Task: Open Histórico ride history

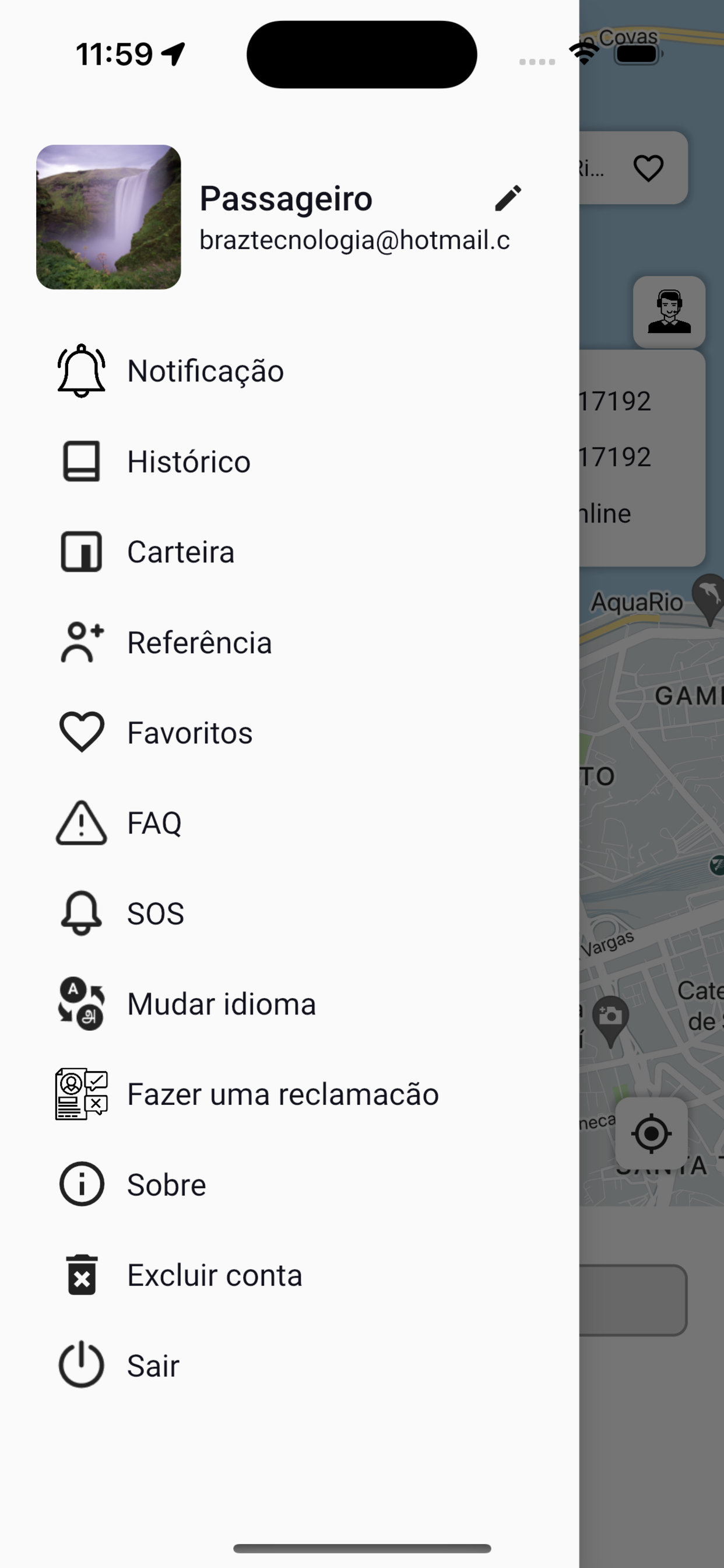Action: pos(290,461)
